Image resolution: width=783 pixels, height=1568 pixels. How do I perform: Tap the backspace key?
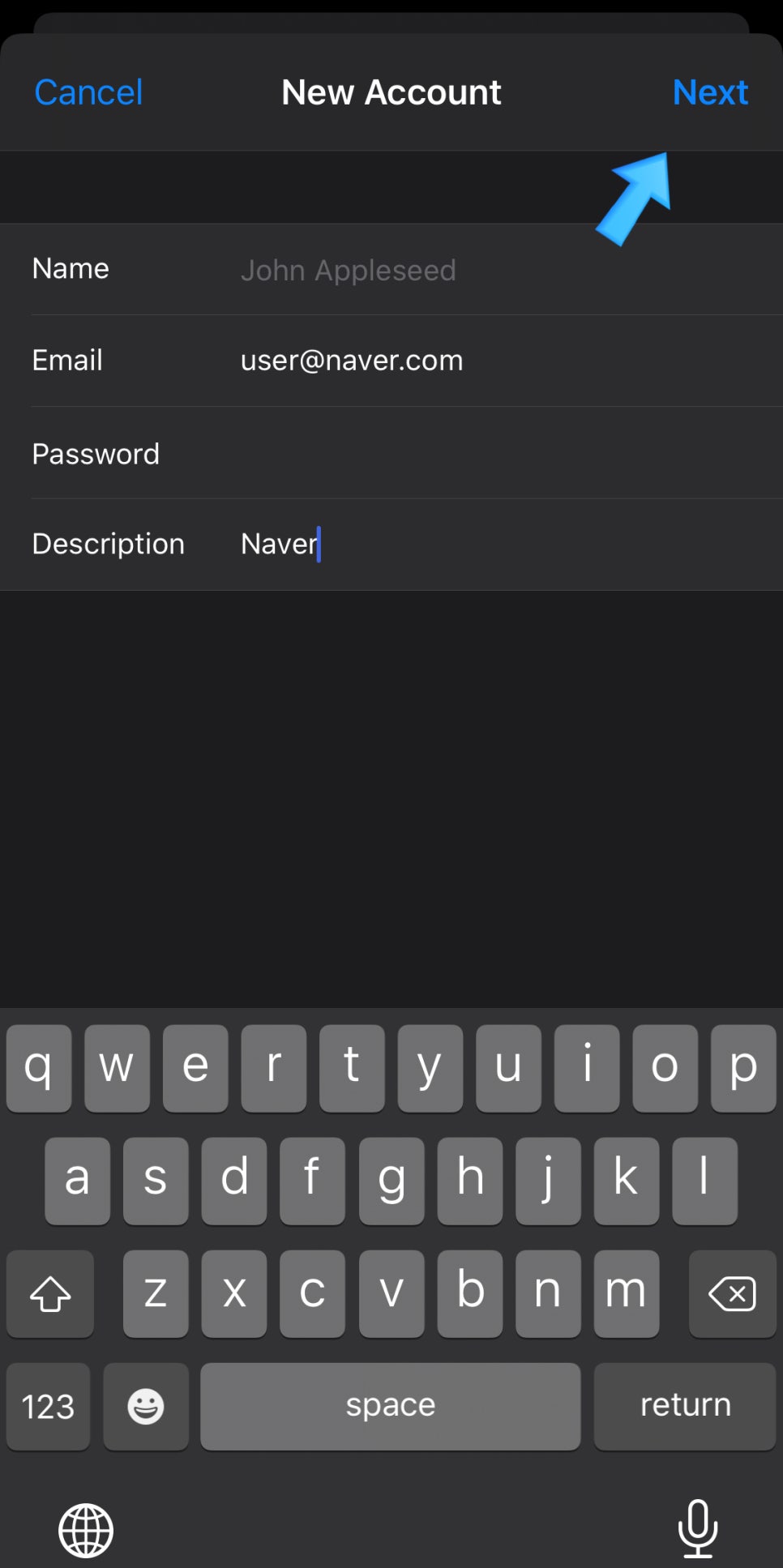[x=732, y=1293]
